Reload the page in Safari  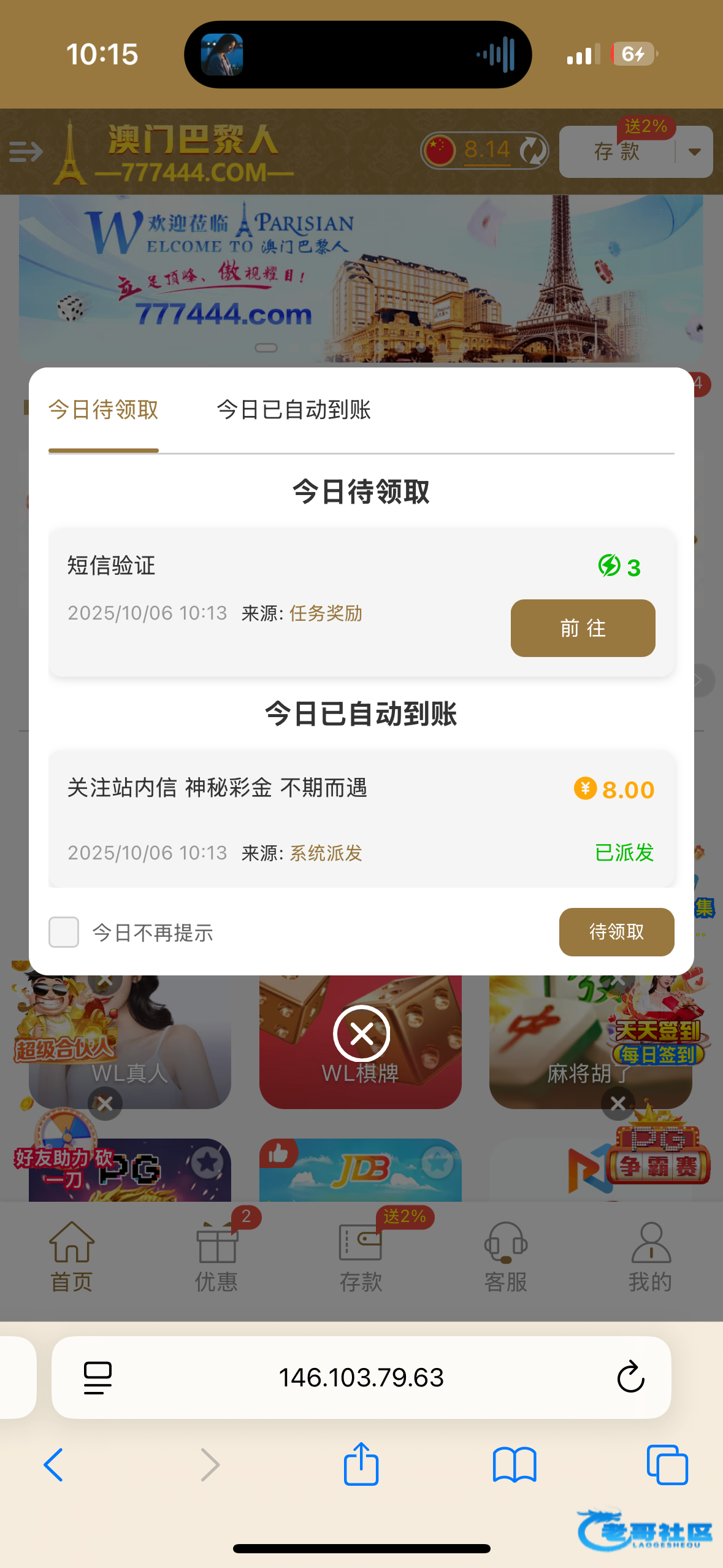[630, 1377]
